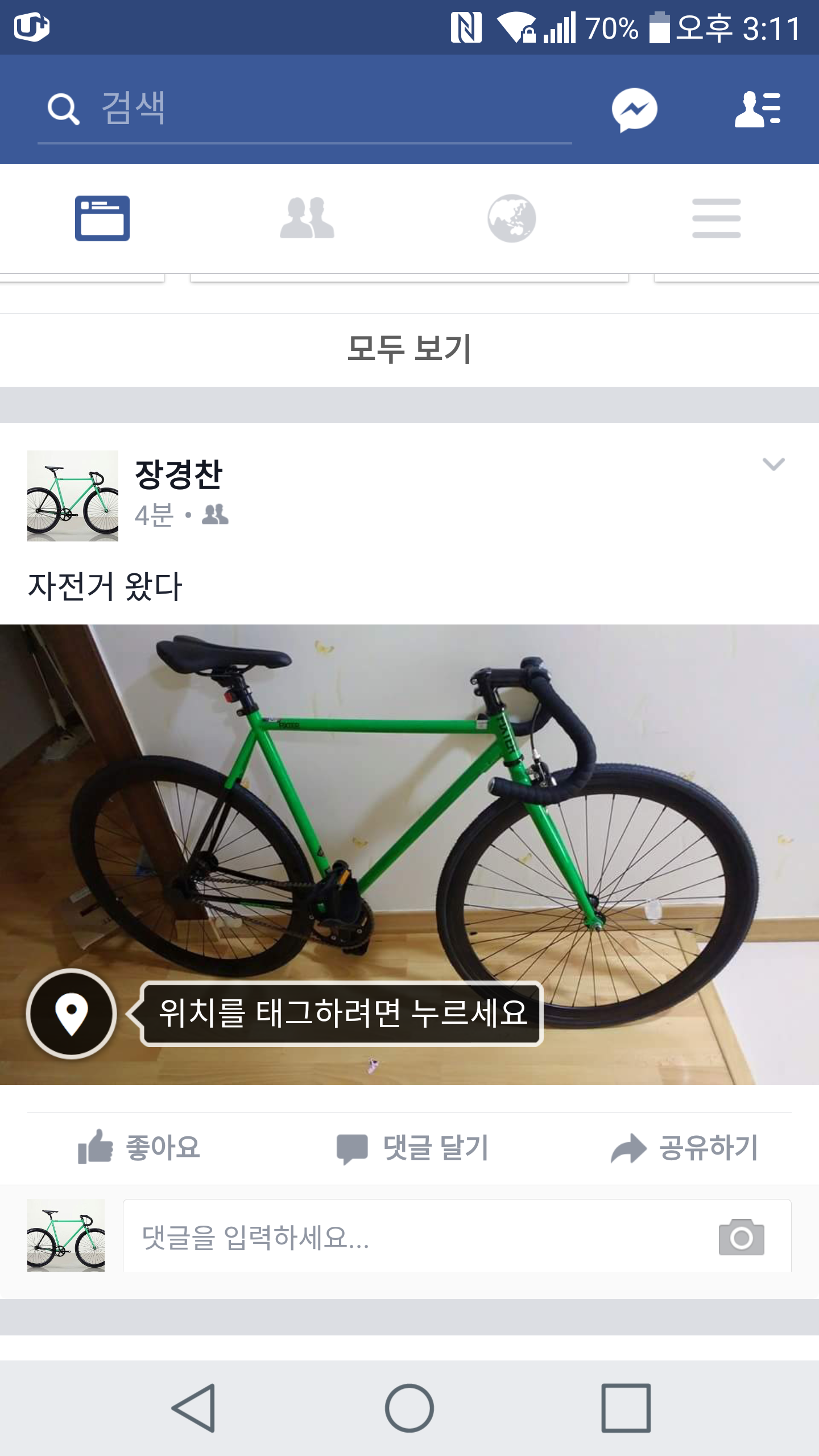Viewport: 819px width, 1456px height.
Task: Tap 모두 보기 to see all
Action: point(409,349)
